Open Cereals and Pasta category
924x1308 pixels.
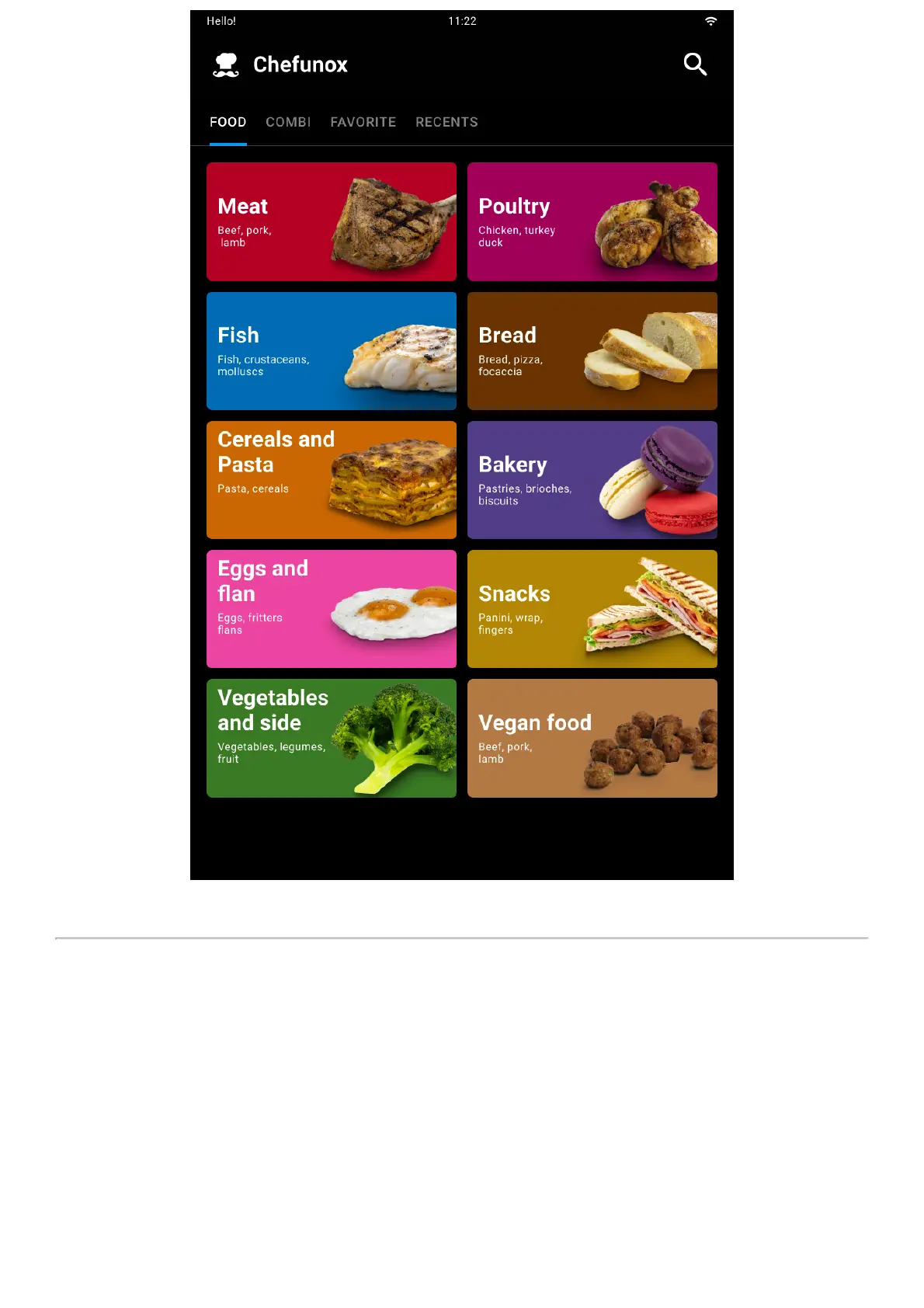click(x=332, y=480)
